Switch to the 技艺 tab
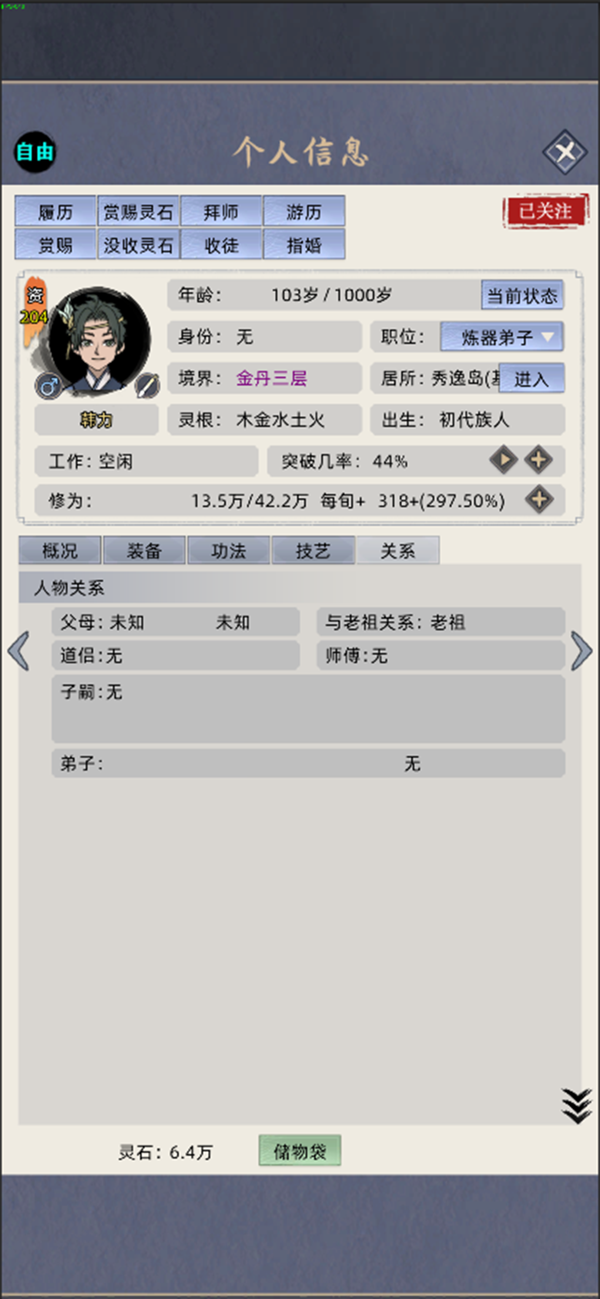This screenshot has width=600, height=1299. point(313,551)
